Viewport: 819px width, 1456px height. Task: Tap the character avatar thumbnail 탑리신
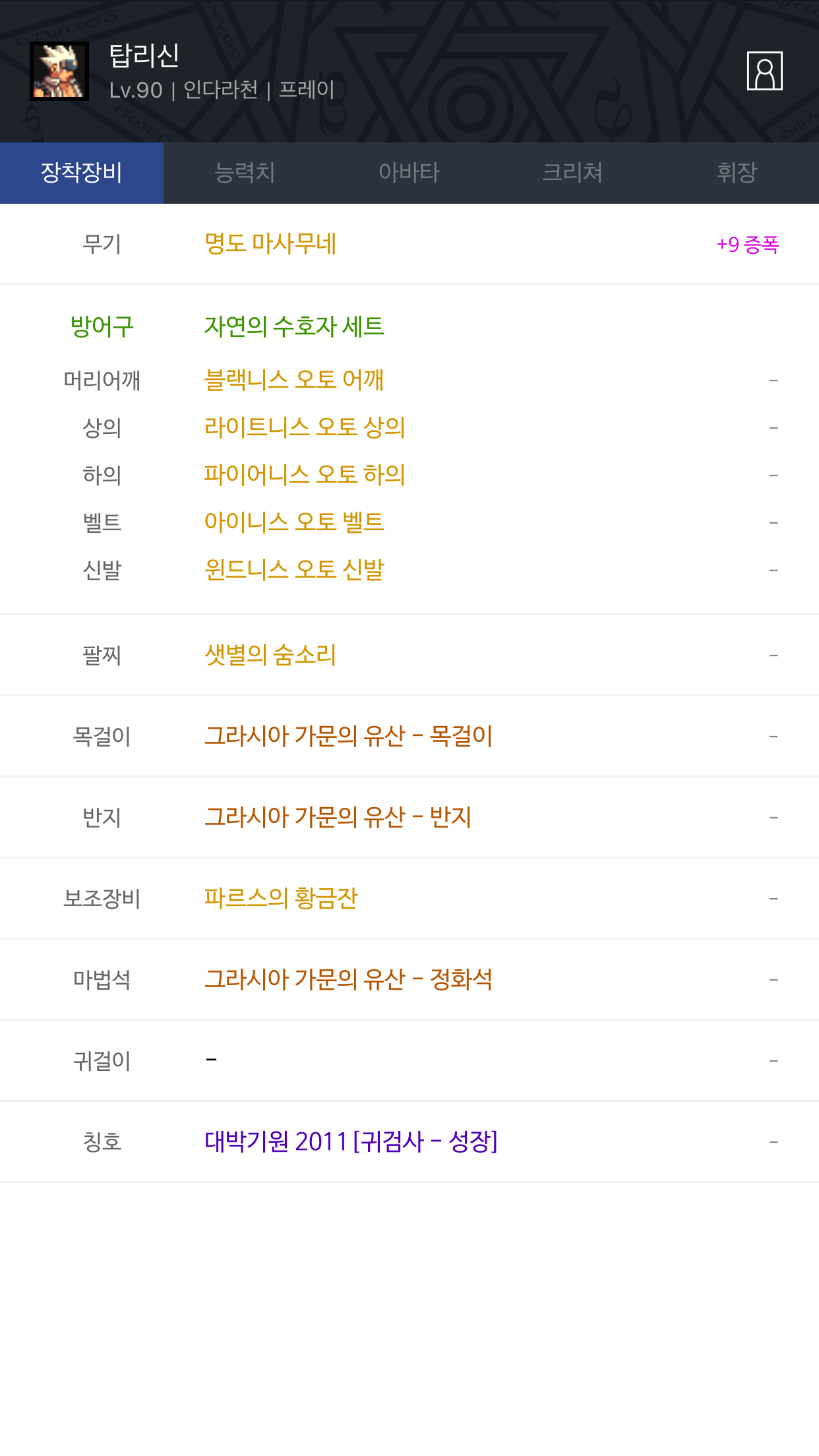pyautogui.click(x=59, y=71)
